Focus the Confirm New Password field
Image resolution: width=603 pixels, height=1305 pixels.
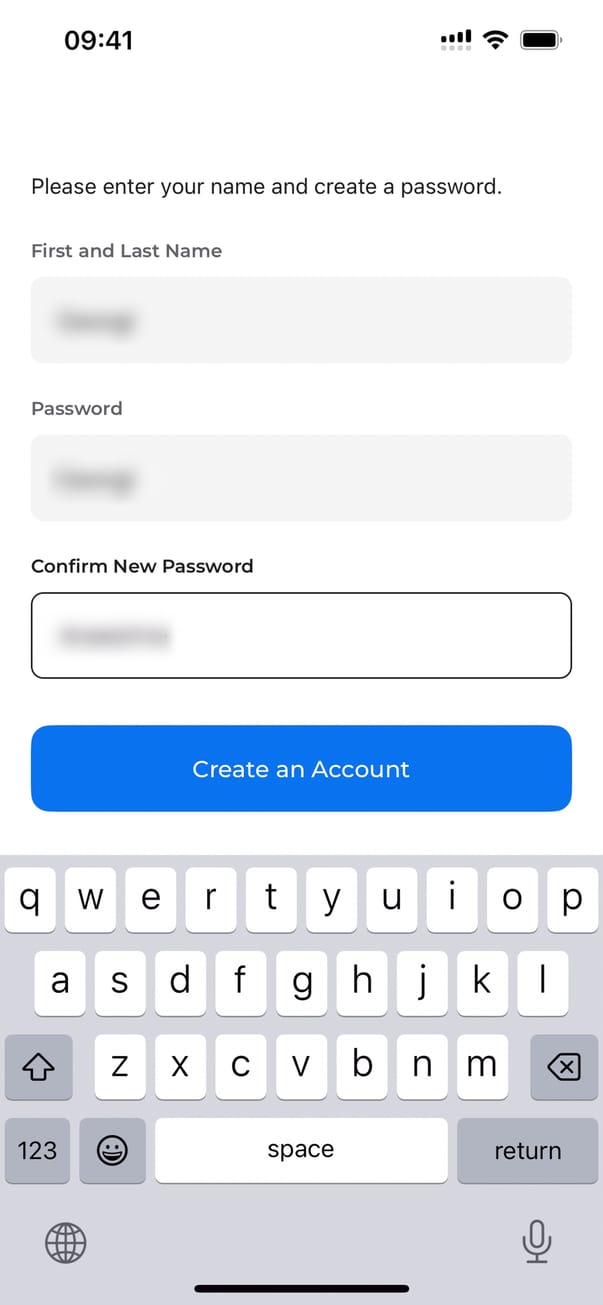301,636
